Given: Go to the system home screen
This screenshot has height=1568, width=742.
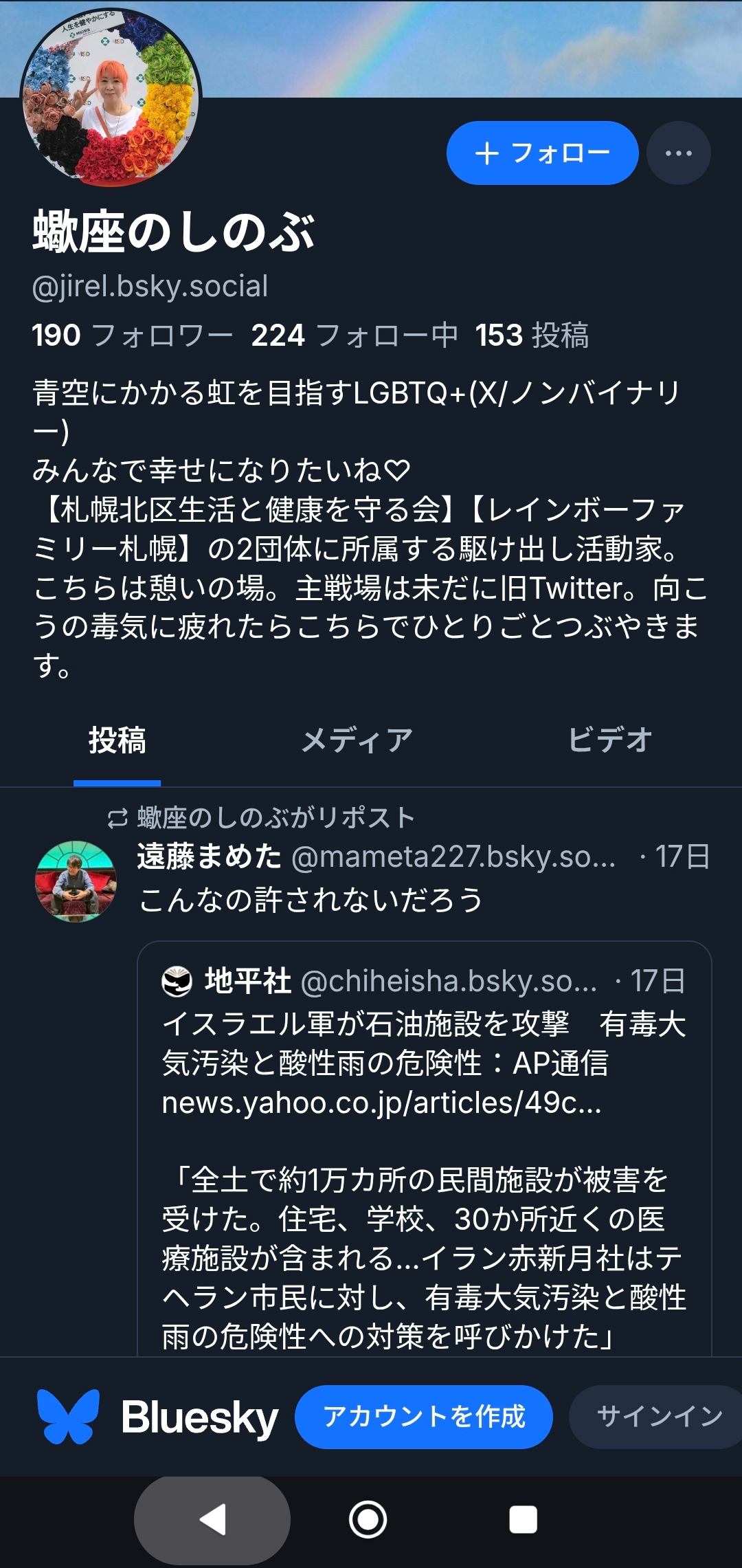Looking at the screenshot, I should coord(368,1520).
